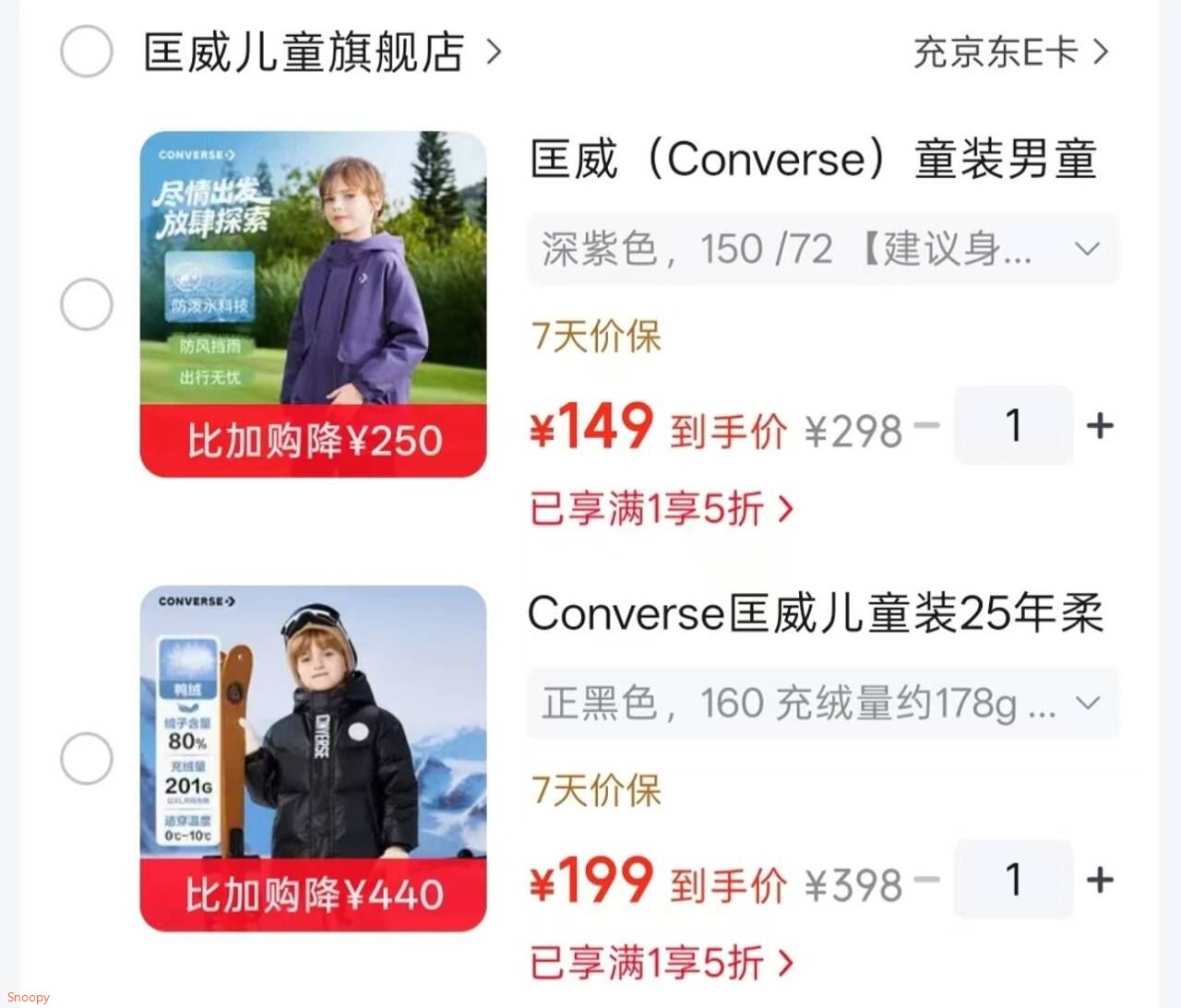Open the 匡威儿童旗舰店 store page
This screenshot has height=1008, width=1181.
pos(322,52)
